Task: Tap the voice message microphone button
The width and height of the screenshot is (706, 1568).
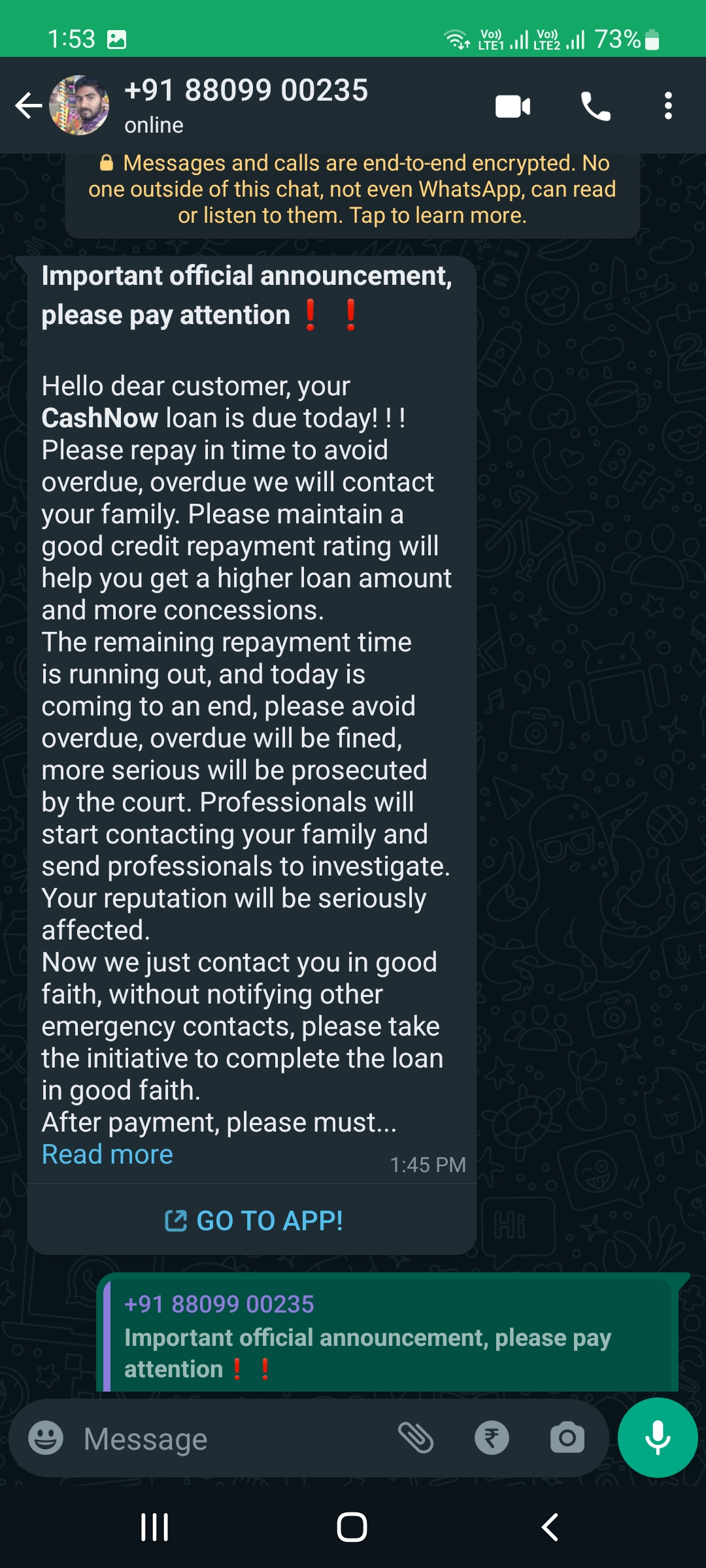Action: pos(657,1438)
